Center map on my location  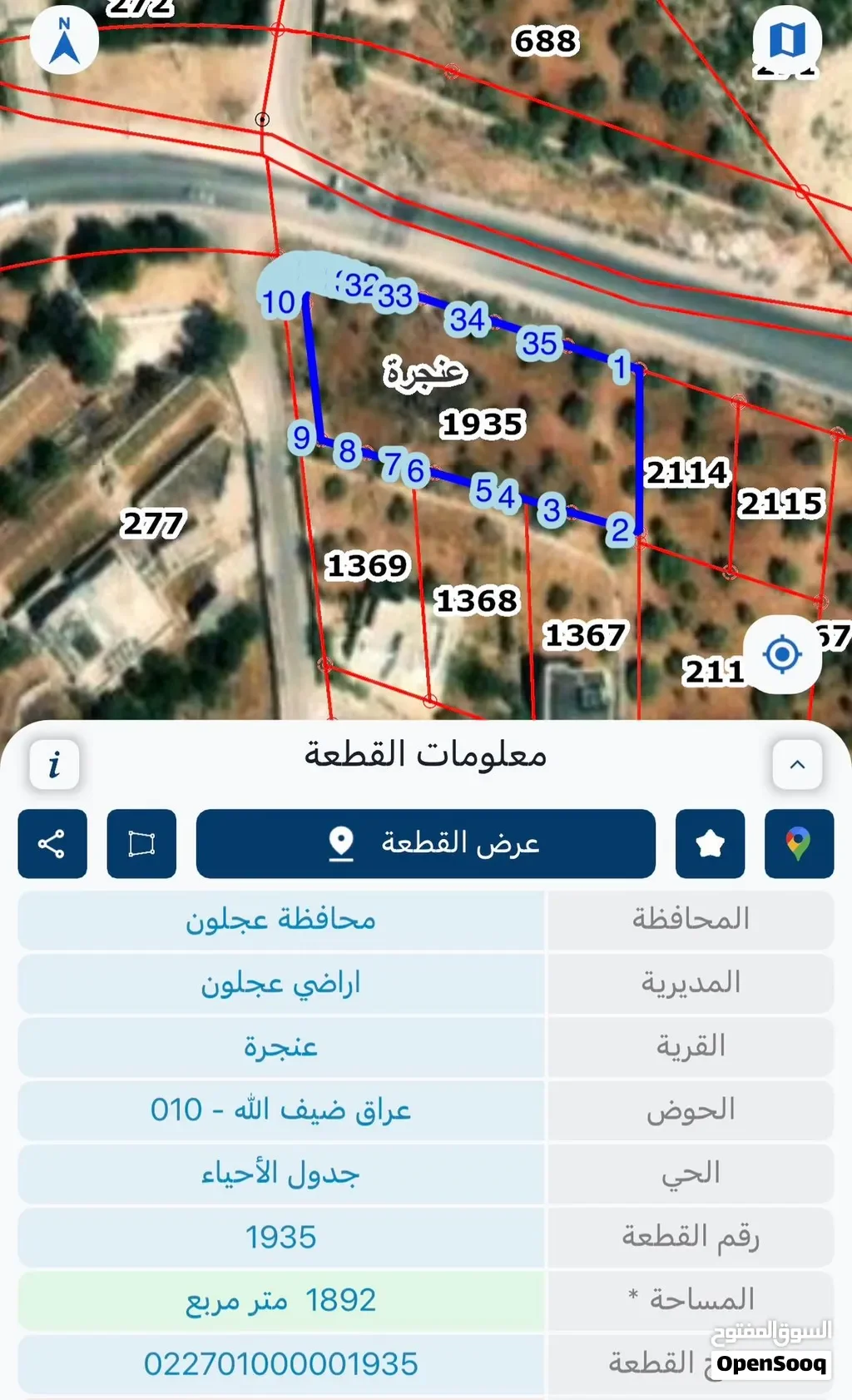[782, 654]
